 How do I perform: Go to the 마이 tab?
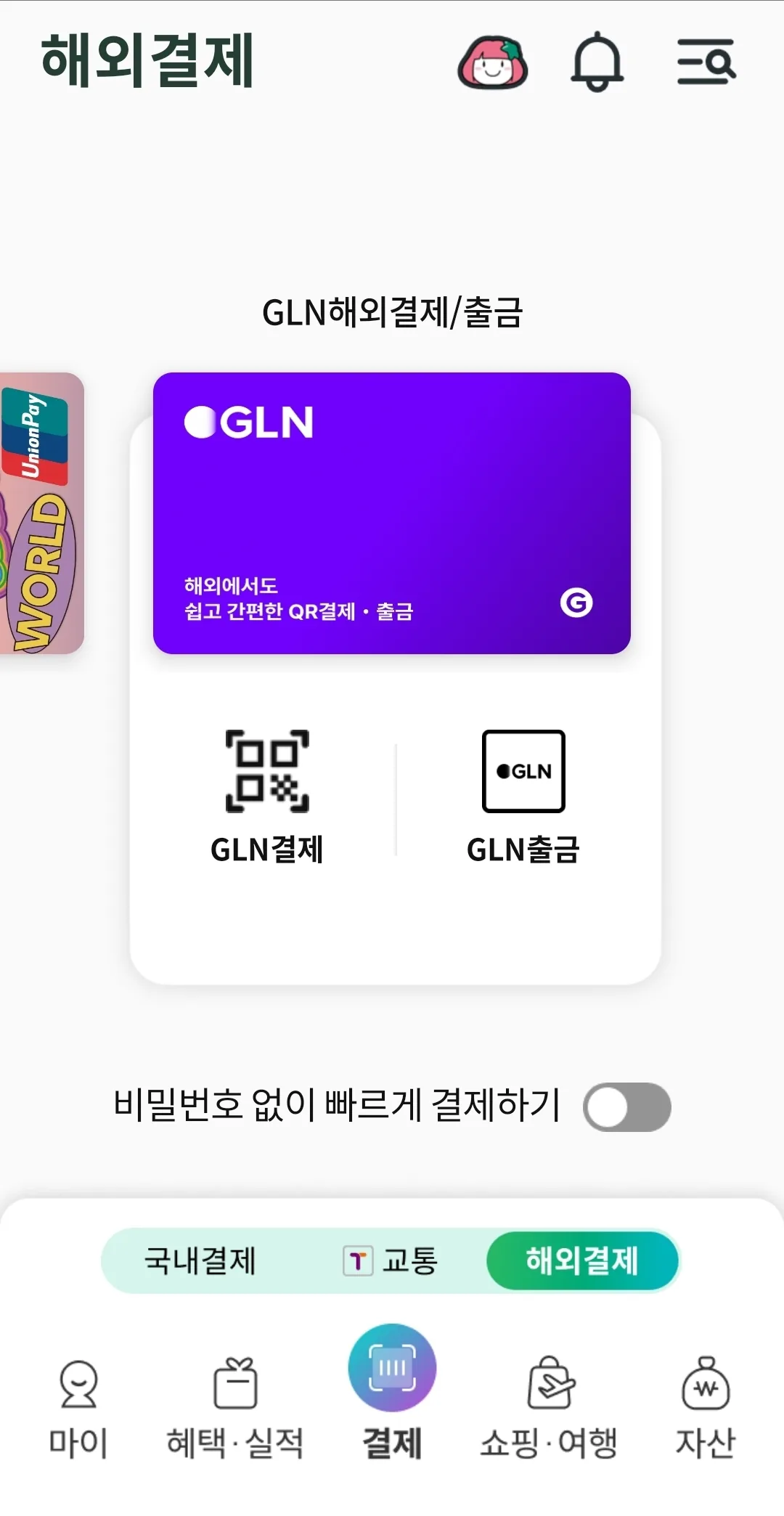(x=78, y=1409)
